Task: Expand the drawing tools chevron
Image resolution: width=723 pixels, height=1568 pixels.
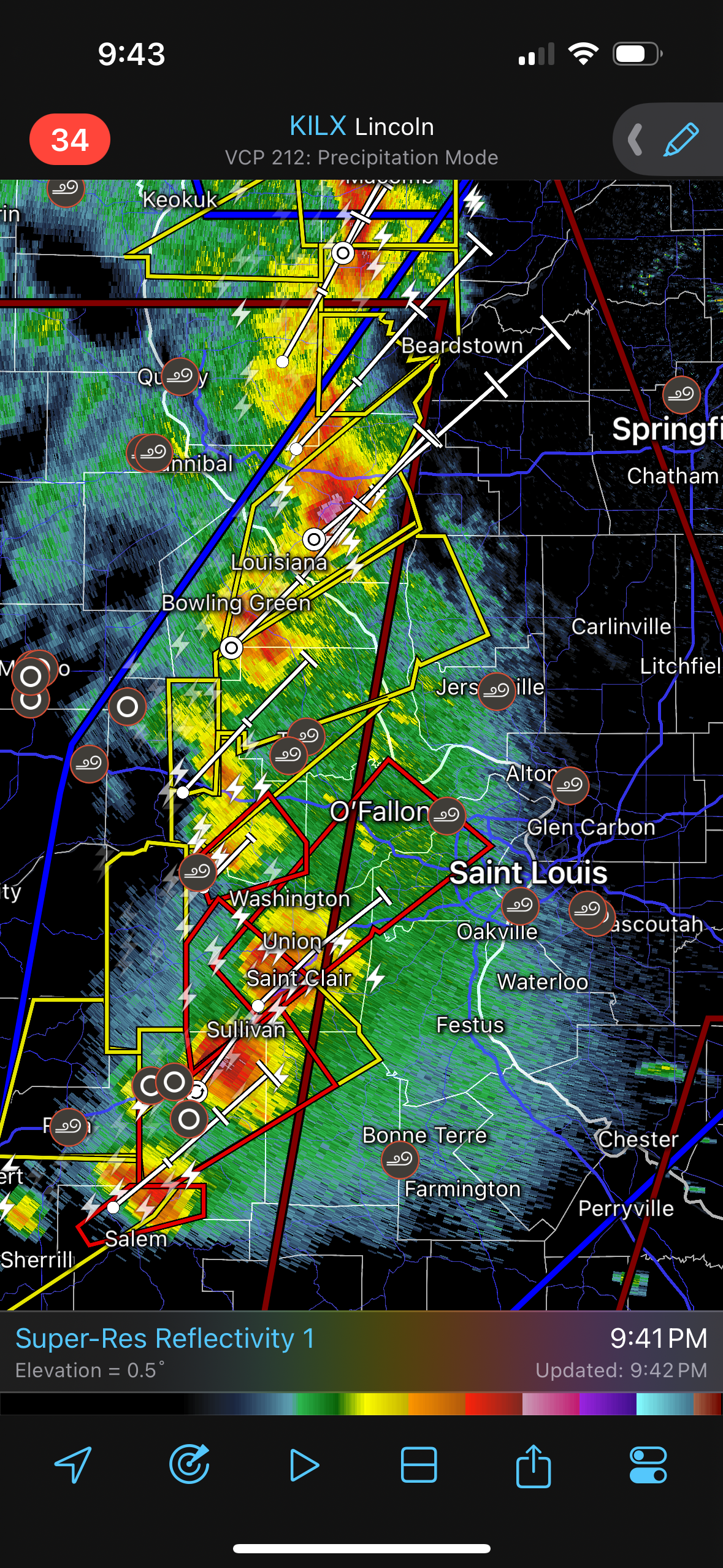Action: click(635, 139)
